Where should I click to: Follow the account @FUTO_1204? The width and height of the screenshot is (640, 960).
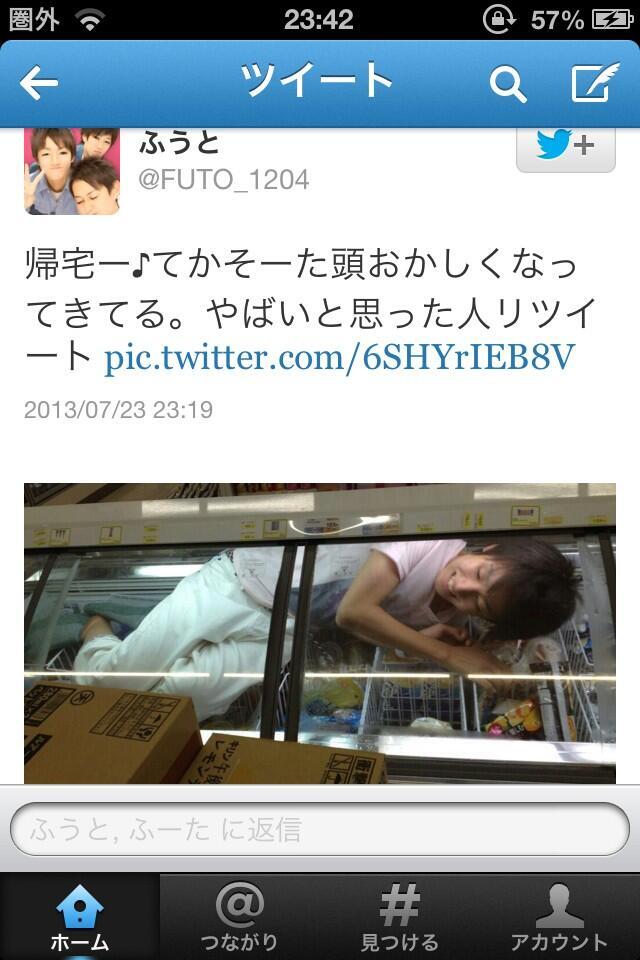(x=565, y=147)
